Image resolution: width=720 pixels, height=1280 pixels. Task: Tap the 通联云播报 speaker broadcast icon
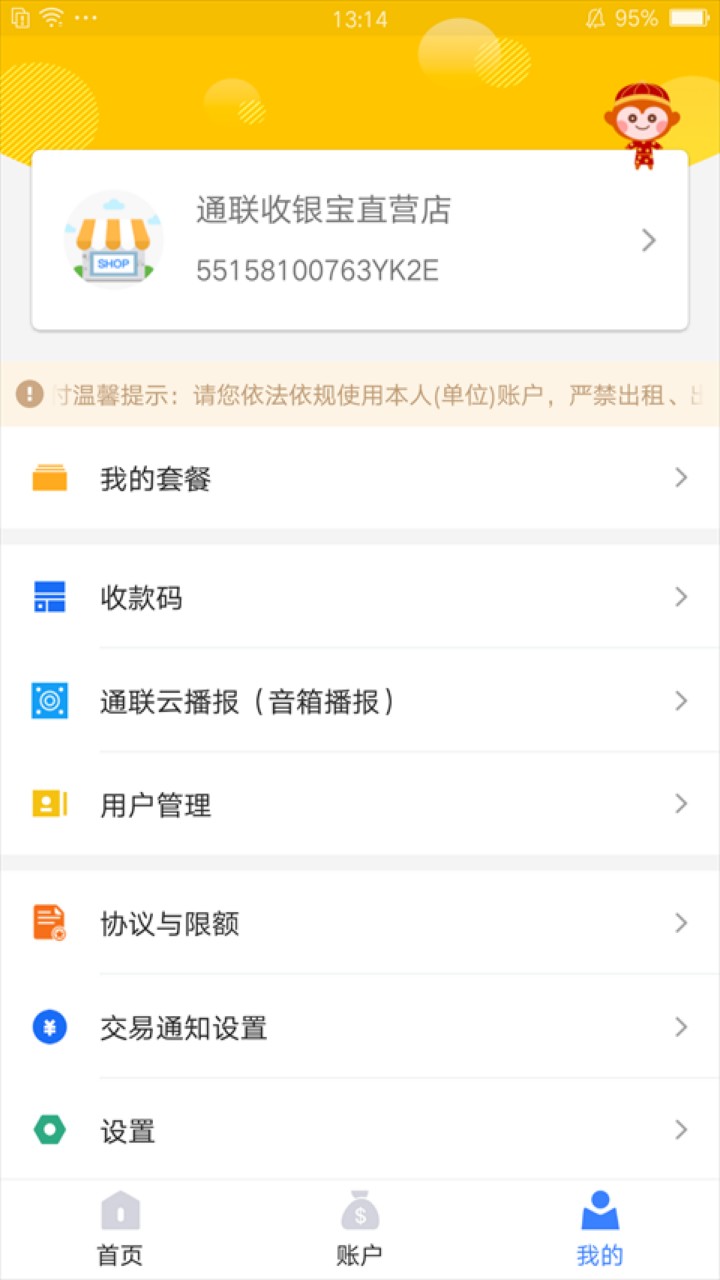click(49, 701)
